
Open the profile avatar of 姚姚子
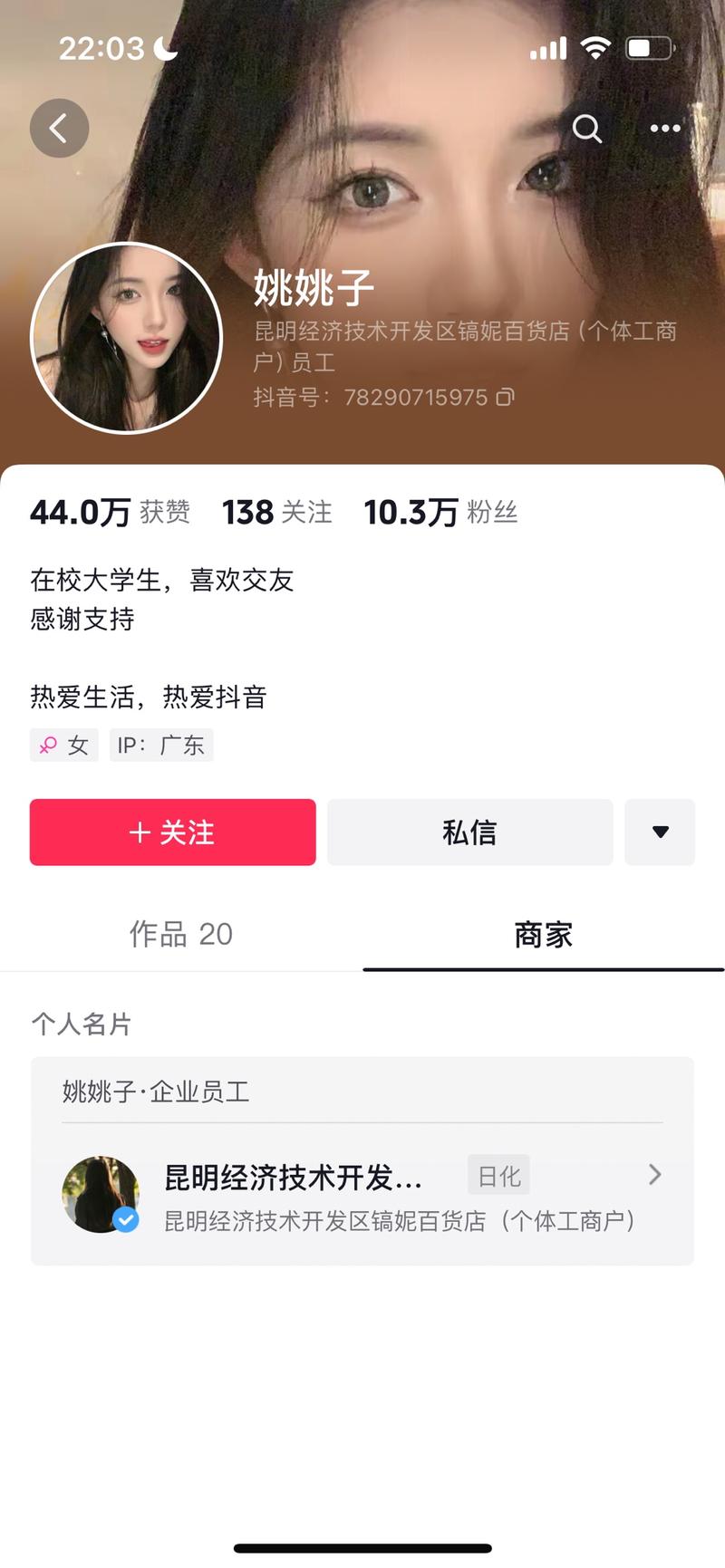[127, 337]
